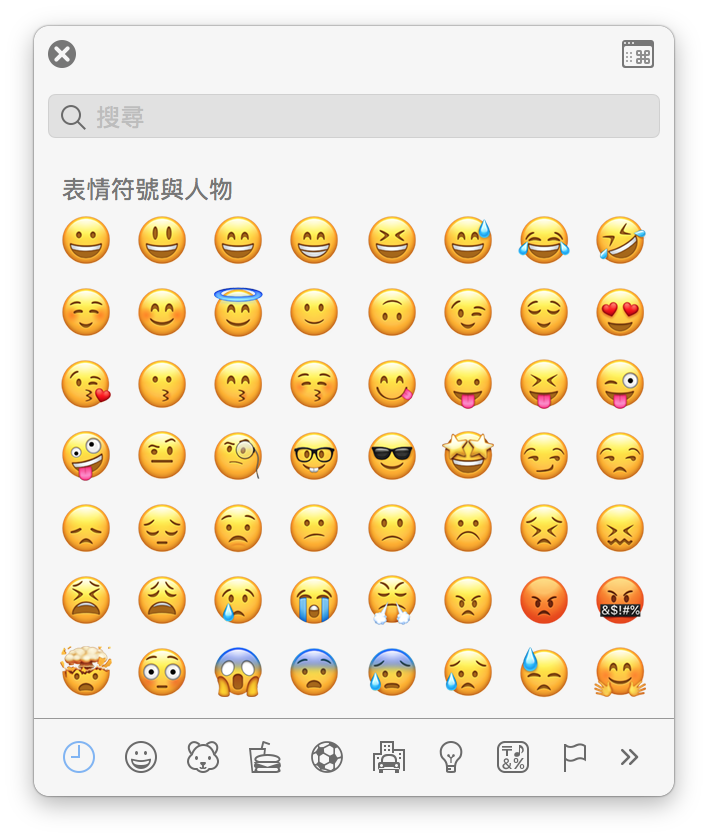This screenshot has width=708, height=838.
Task: Insert the sunglasses face emoji
Action: [392, 456]
